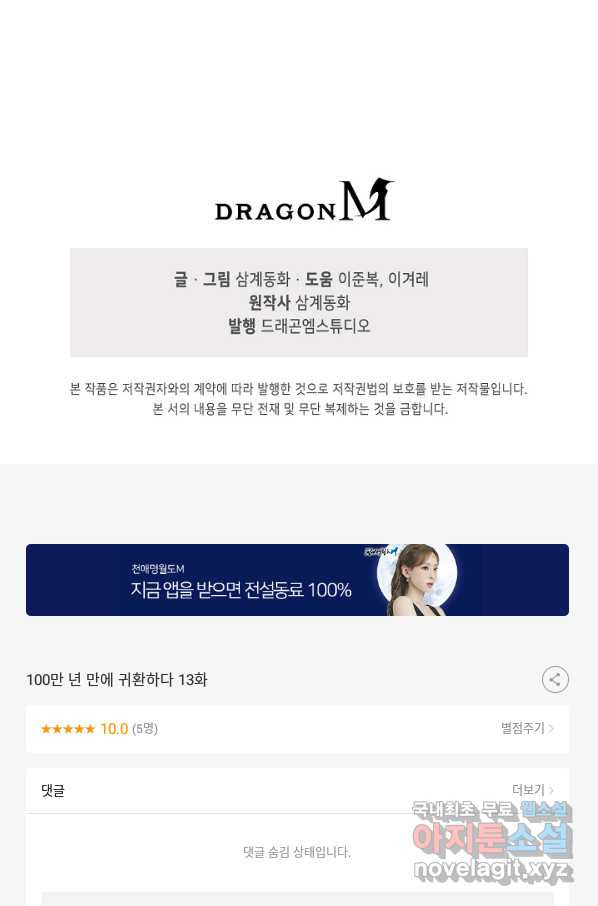This screenshot has height=906, width=598.
Task: Open the 천애명월도M ad banner
Action: click(298, 580)
